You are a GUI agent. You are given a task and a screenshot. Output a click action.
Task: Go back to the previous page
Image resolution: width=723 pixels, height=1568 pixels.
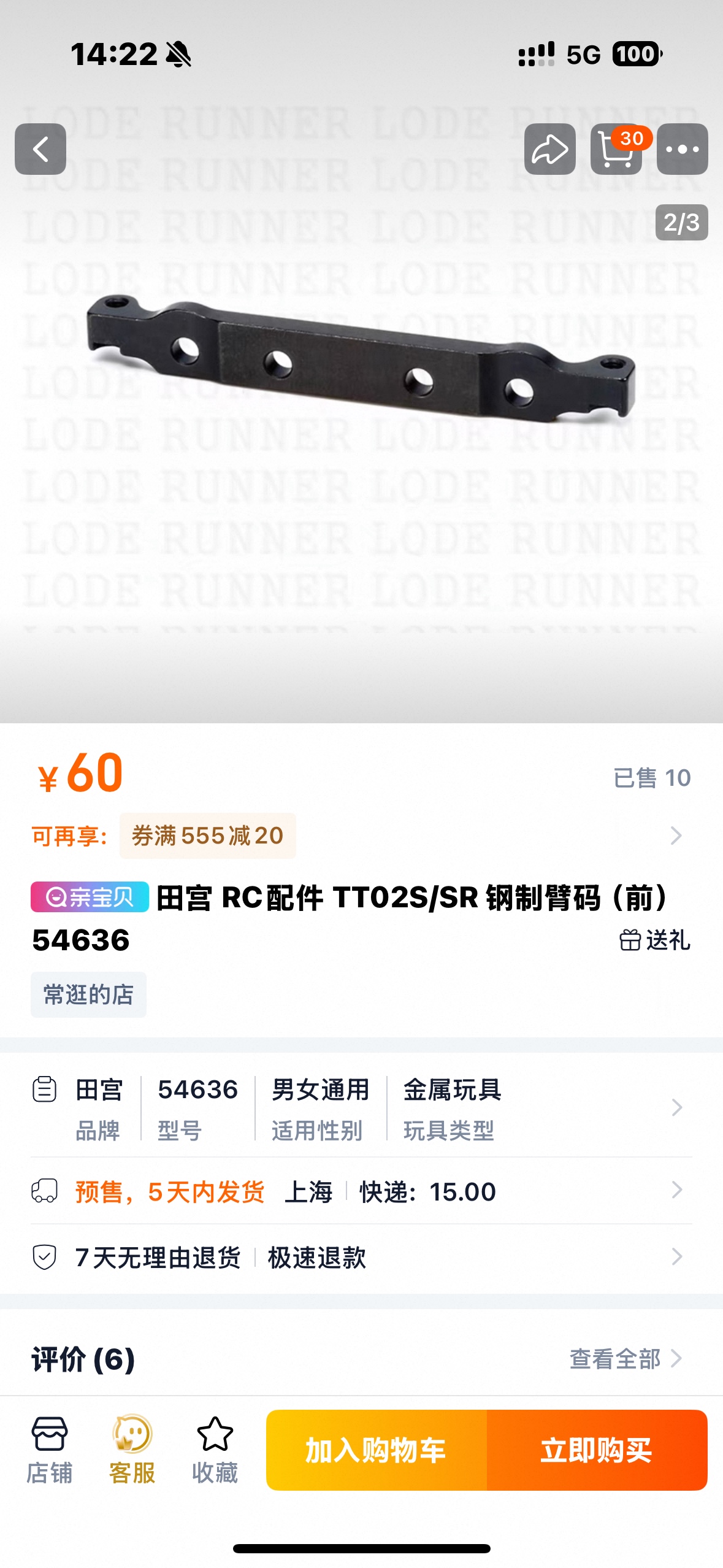coord(40,149)
